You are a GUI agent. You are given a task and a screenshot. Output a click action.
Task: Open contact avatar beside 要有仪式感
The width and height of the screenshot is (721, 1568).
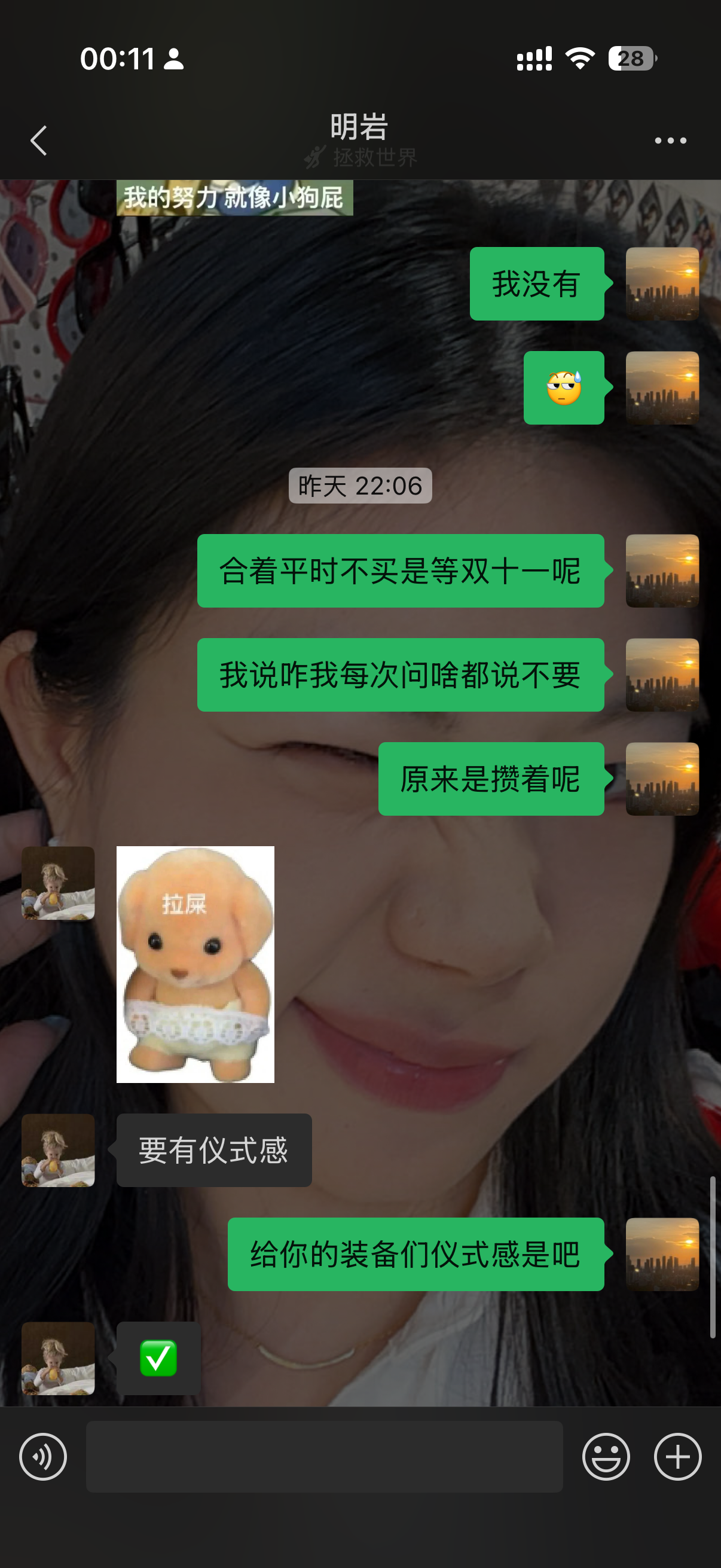pos(59,1150)
